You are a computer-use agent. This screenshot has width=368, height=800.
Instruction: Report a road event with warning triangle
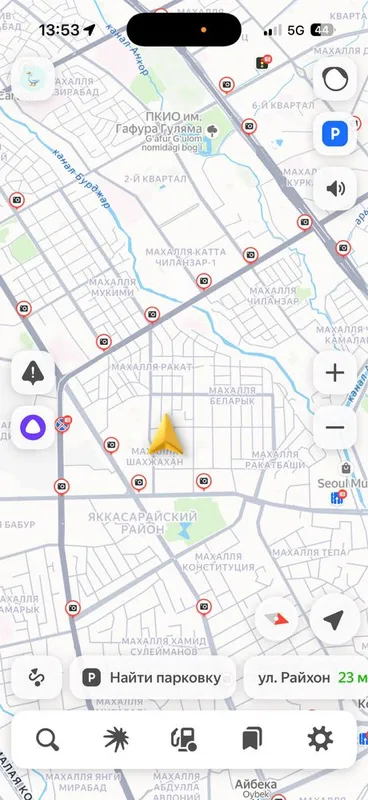pos(33,373)
